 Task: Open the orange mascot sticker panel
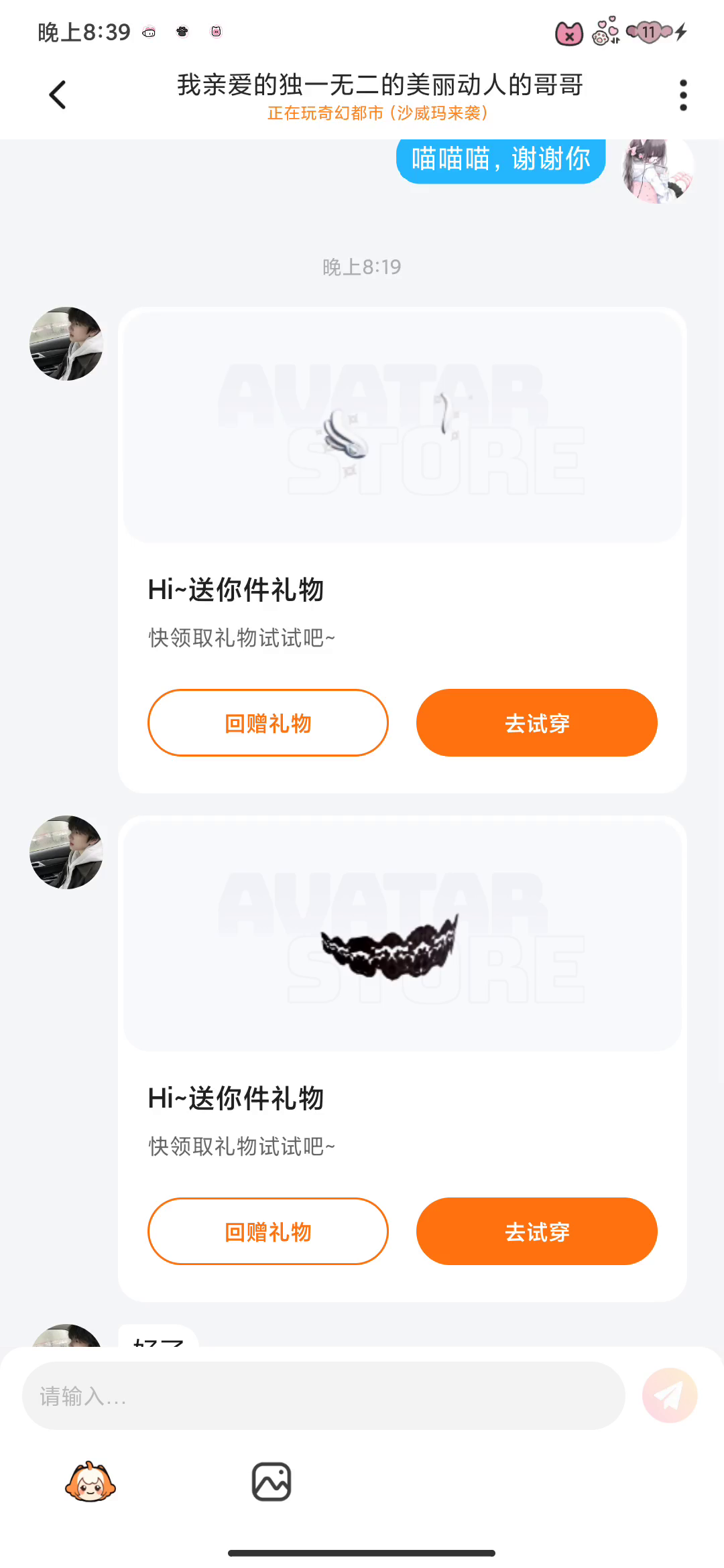click(90, 1482)
